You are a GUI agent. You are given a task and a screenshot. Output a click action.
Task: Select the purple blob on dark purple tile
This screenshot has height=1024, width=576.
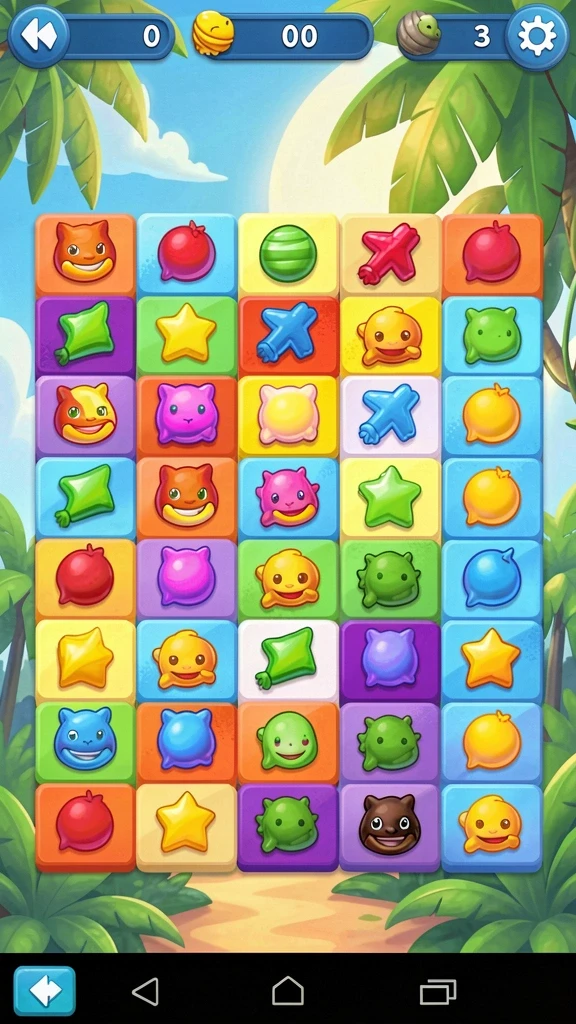pyautogui.click(x=390, y=660)
